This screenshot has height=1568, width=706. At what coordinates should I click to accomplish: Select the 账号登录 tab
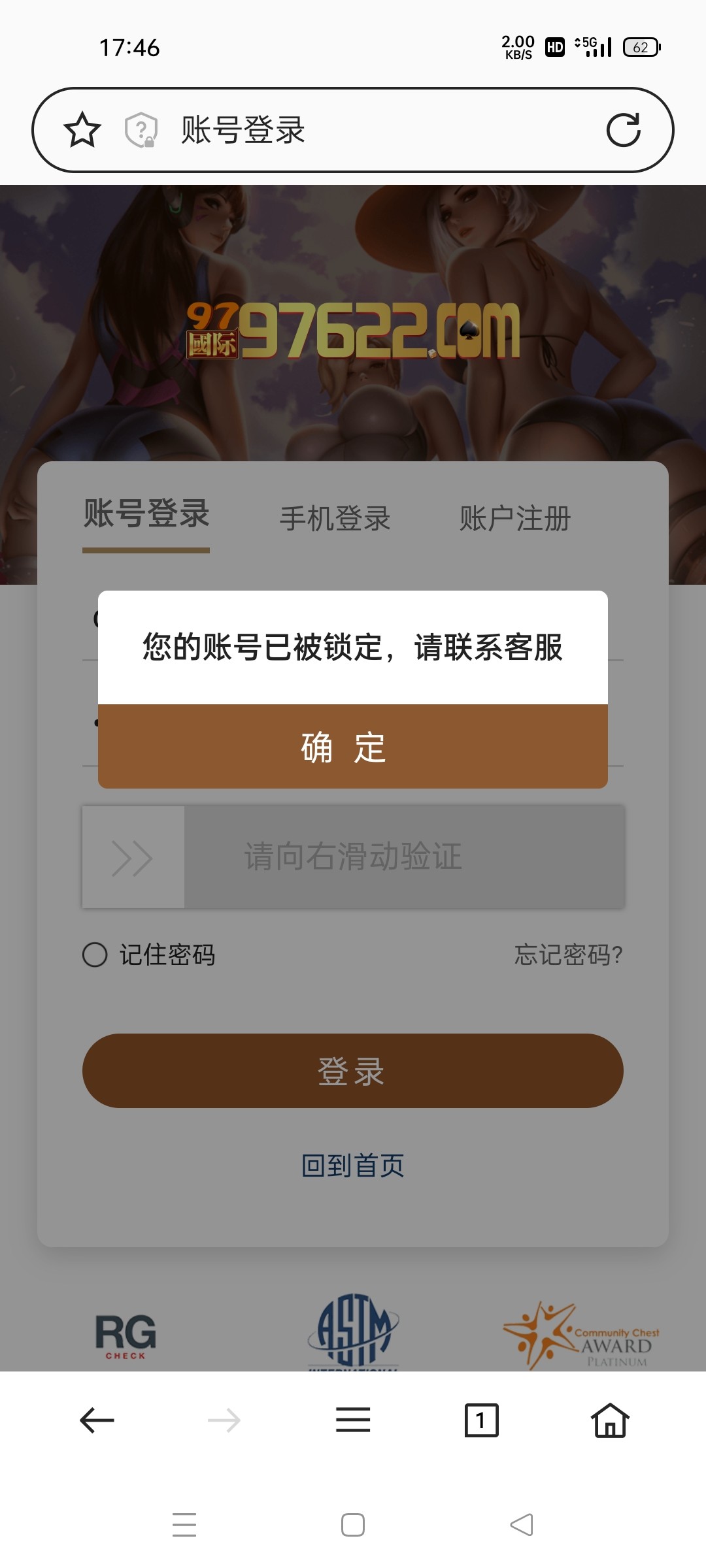click(146, 514)
